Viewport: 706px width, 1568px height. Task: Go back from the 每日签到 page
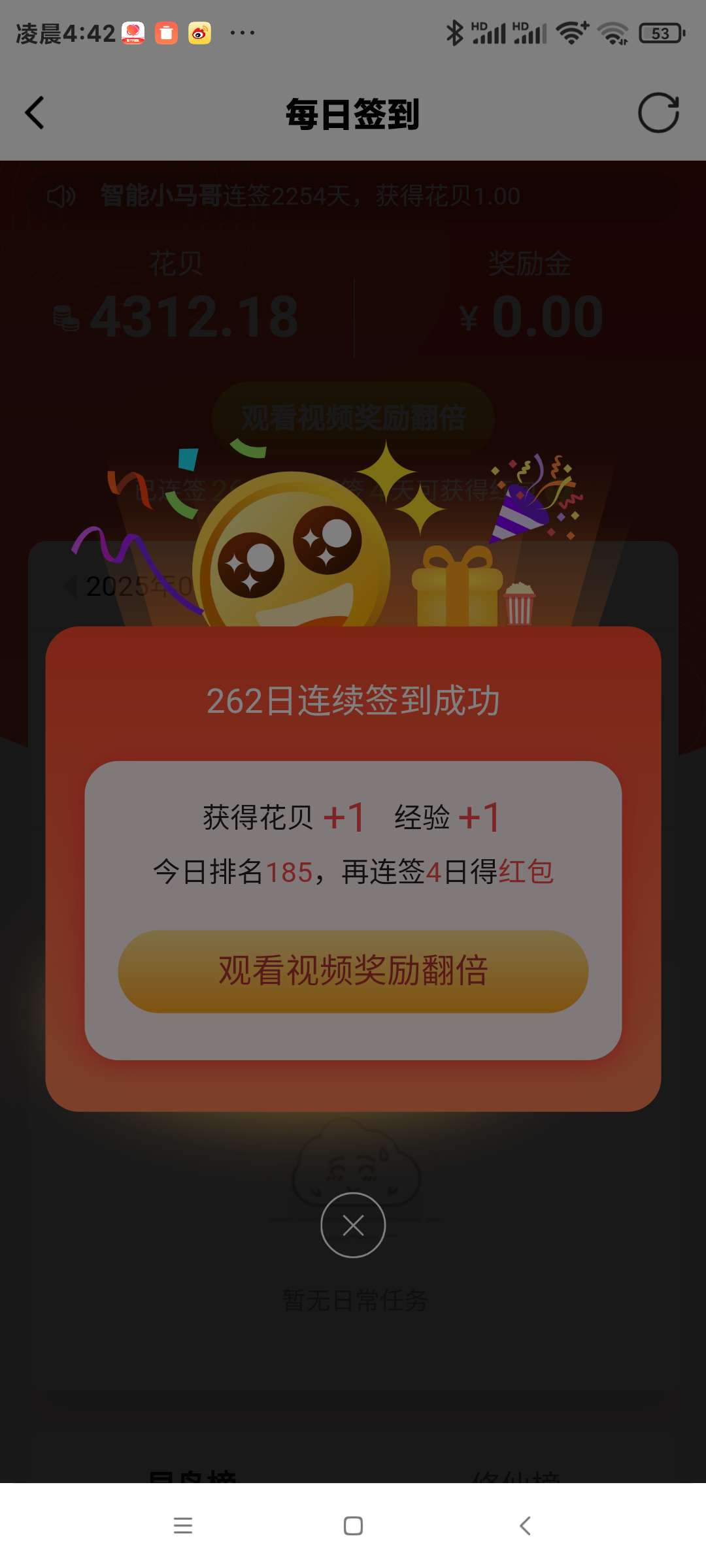pyautogui.click(x=35, y=114)
